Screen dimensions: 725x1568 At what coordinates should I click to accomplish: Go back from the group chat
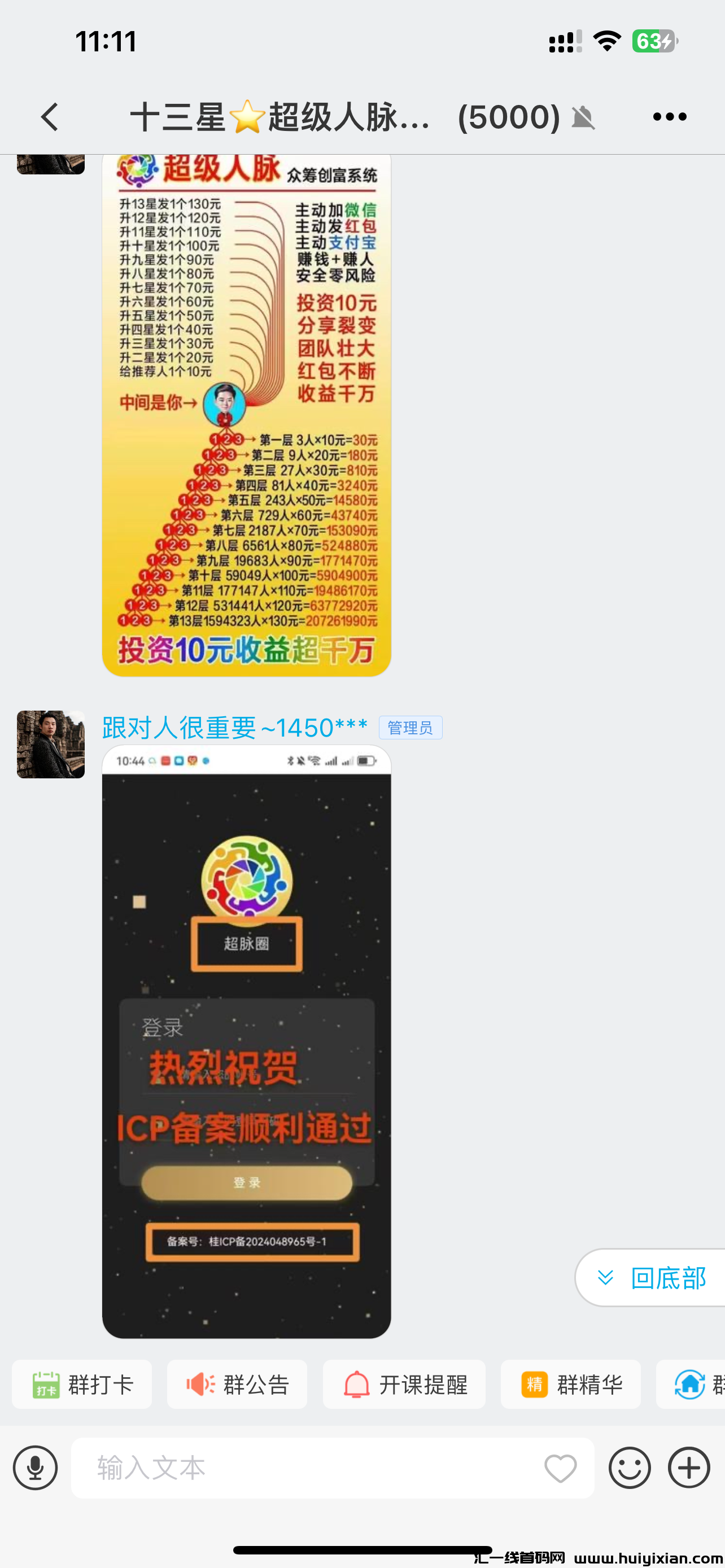[50, 117]
